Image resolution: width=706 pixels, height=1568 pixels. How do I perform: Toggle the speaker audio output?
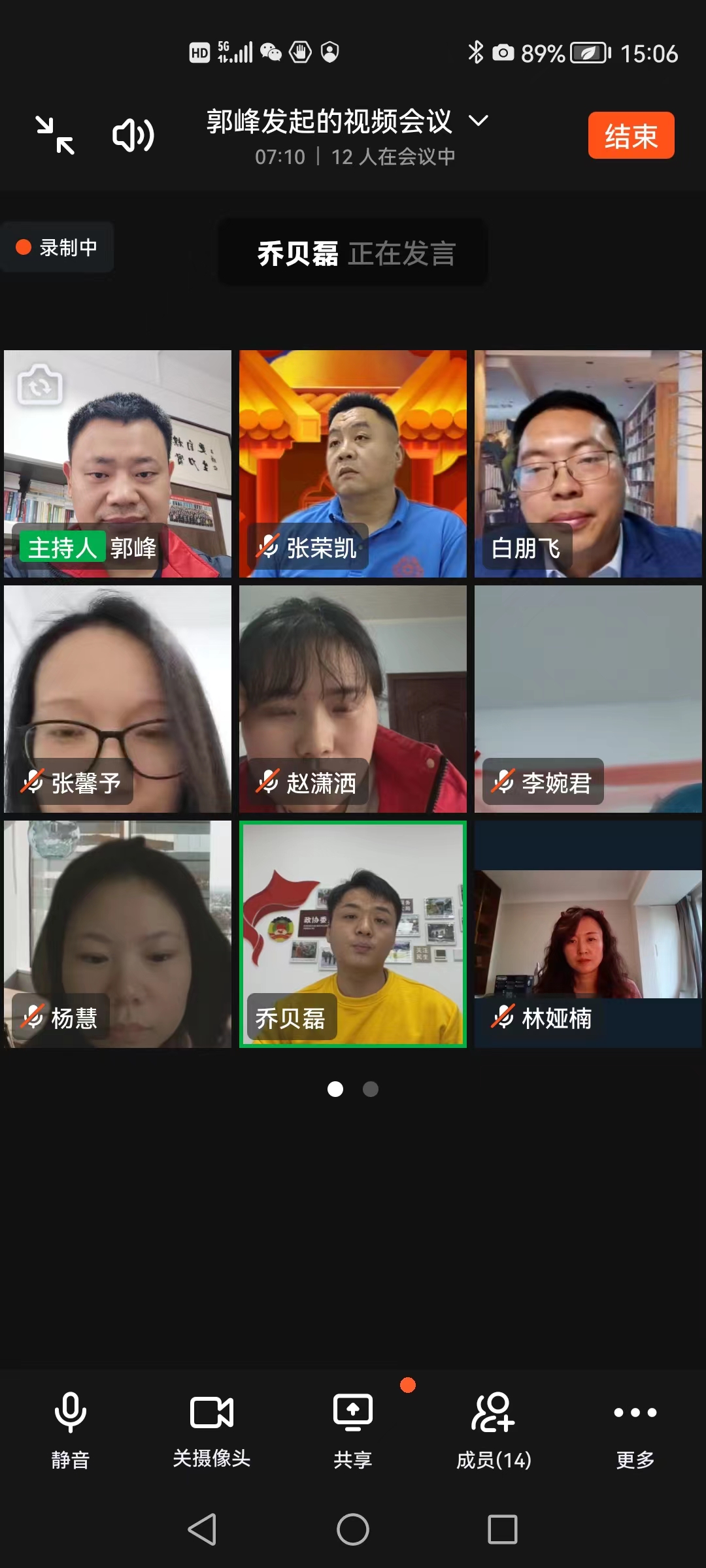pos(133,135)
